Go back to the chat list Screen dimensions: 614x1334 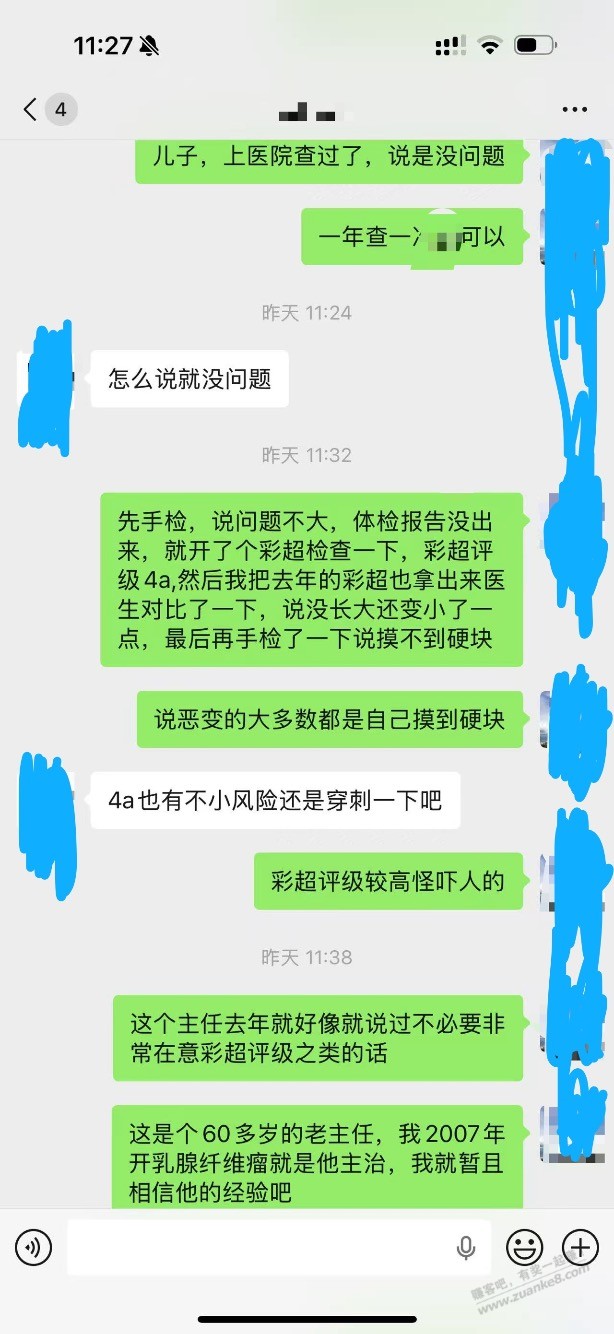pos(32,109)
